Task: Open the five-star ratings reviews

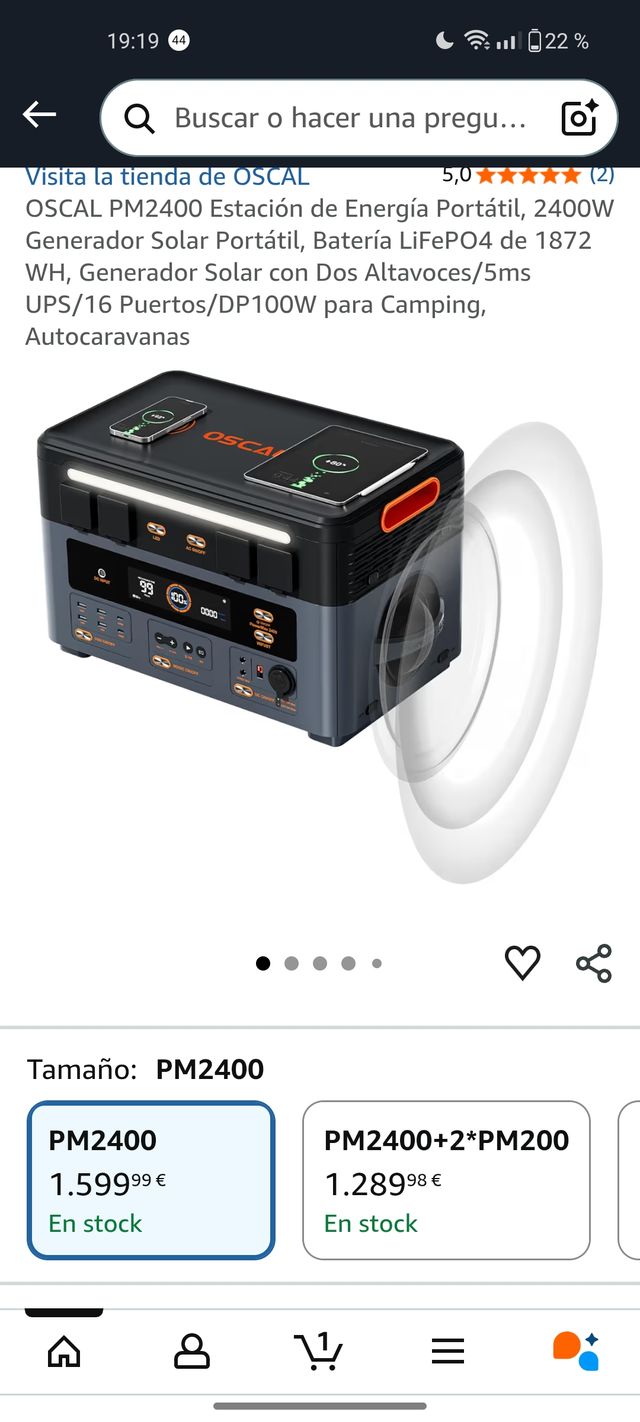Action: tap(528, 175)
